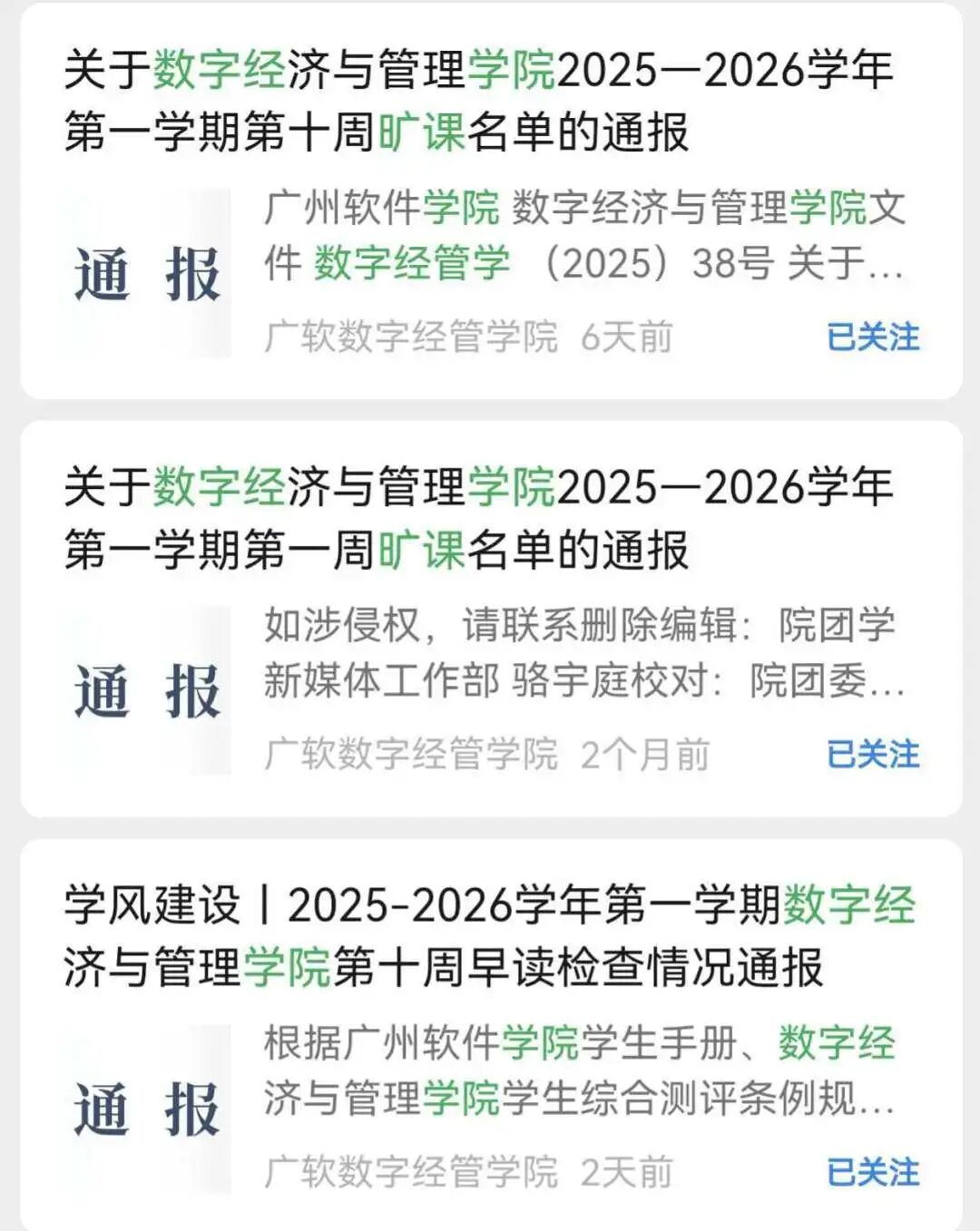Tap 已关注 on the 6天前 post
This screenshot has height=1231, width=980.
(x=873, y=337)
